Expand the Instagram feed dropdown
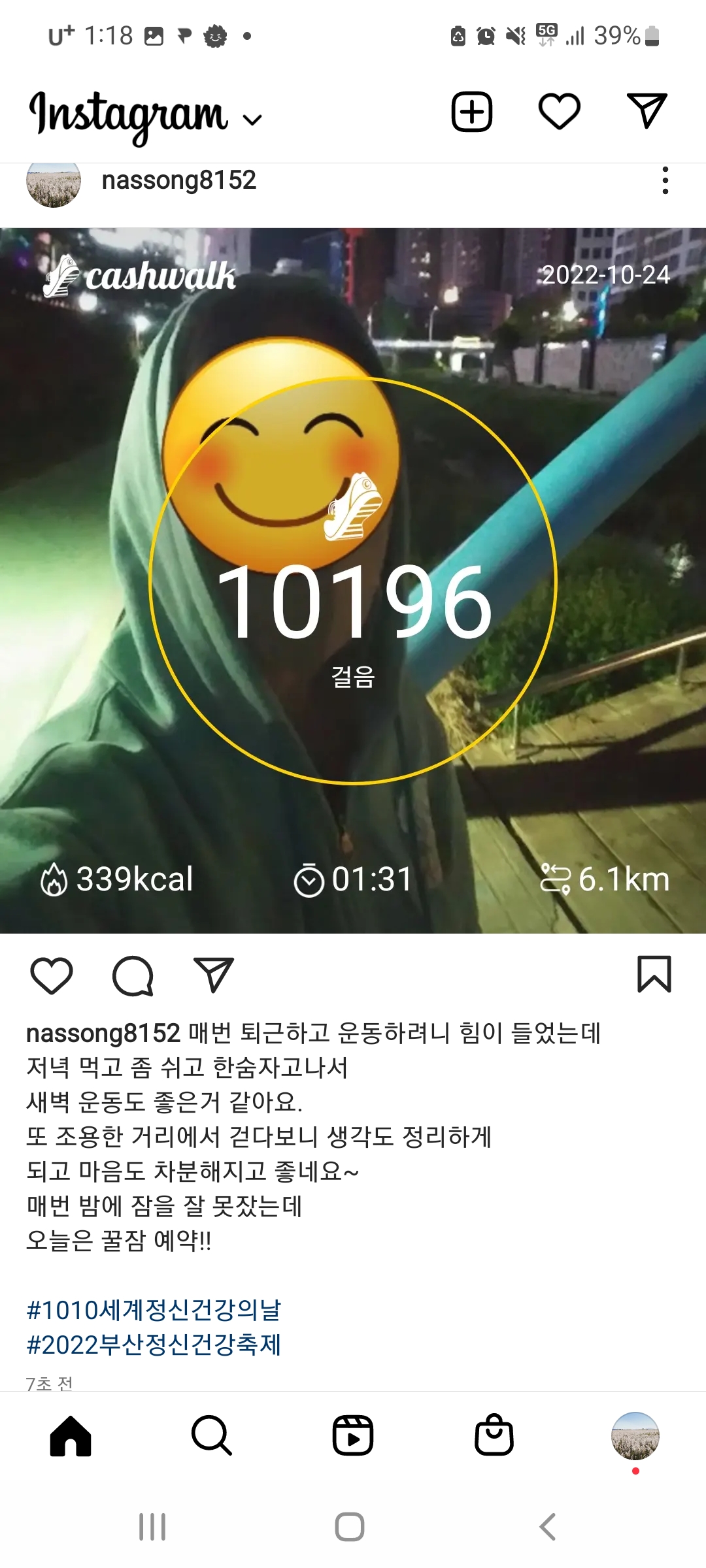This screenshot has height=1568, width=706. tap(252, 120)
